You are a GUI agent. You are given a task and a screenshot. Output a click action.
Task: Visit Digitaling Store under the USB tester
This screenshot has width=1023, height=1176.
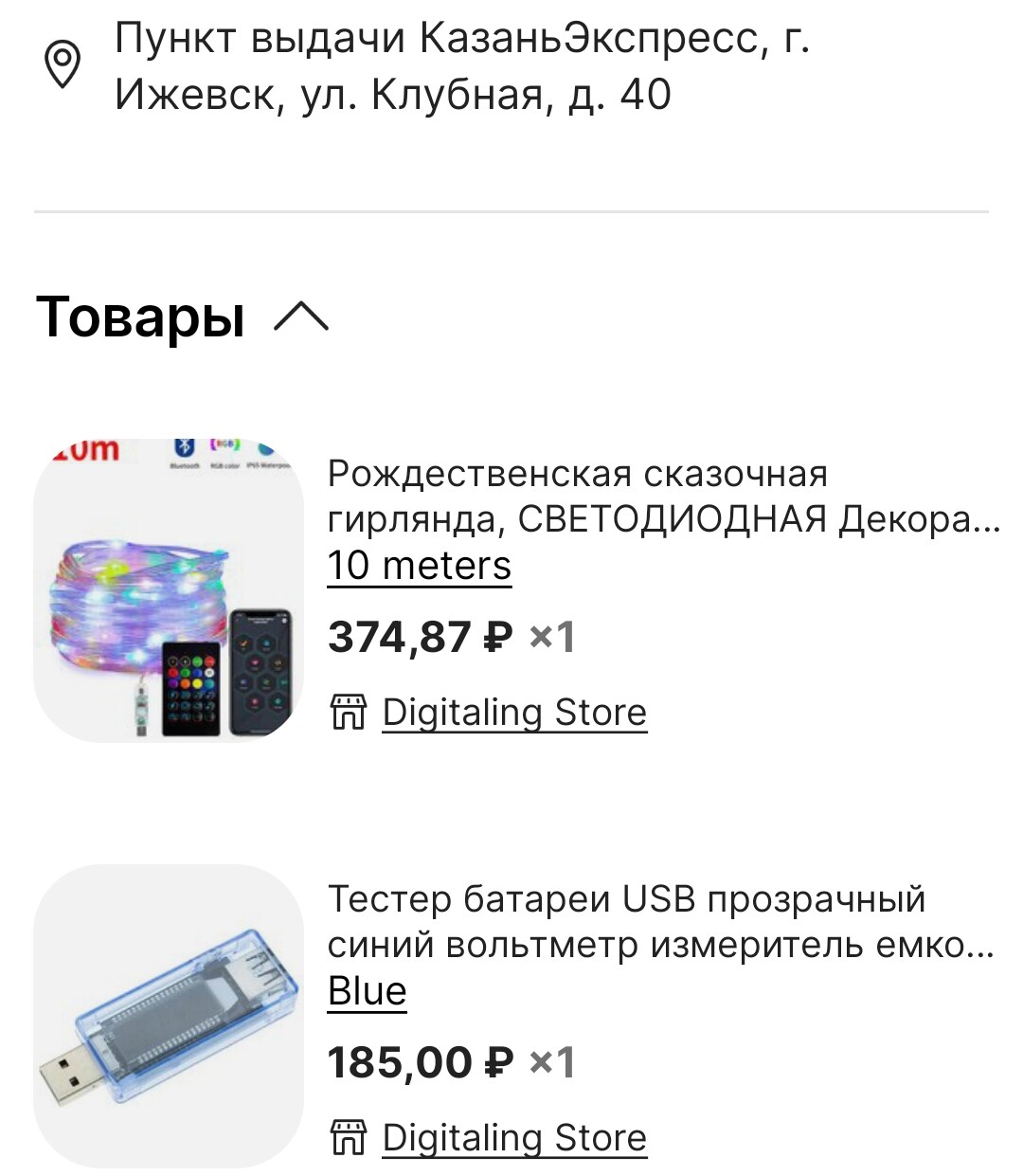click(513, 1138)
